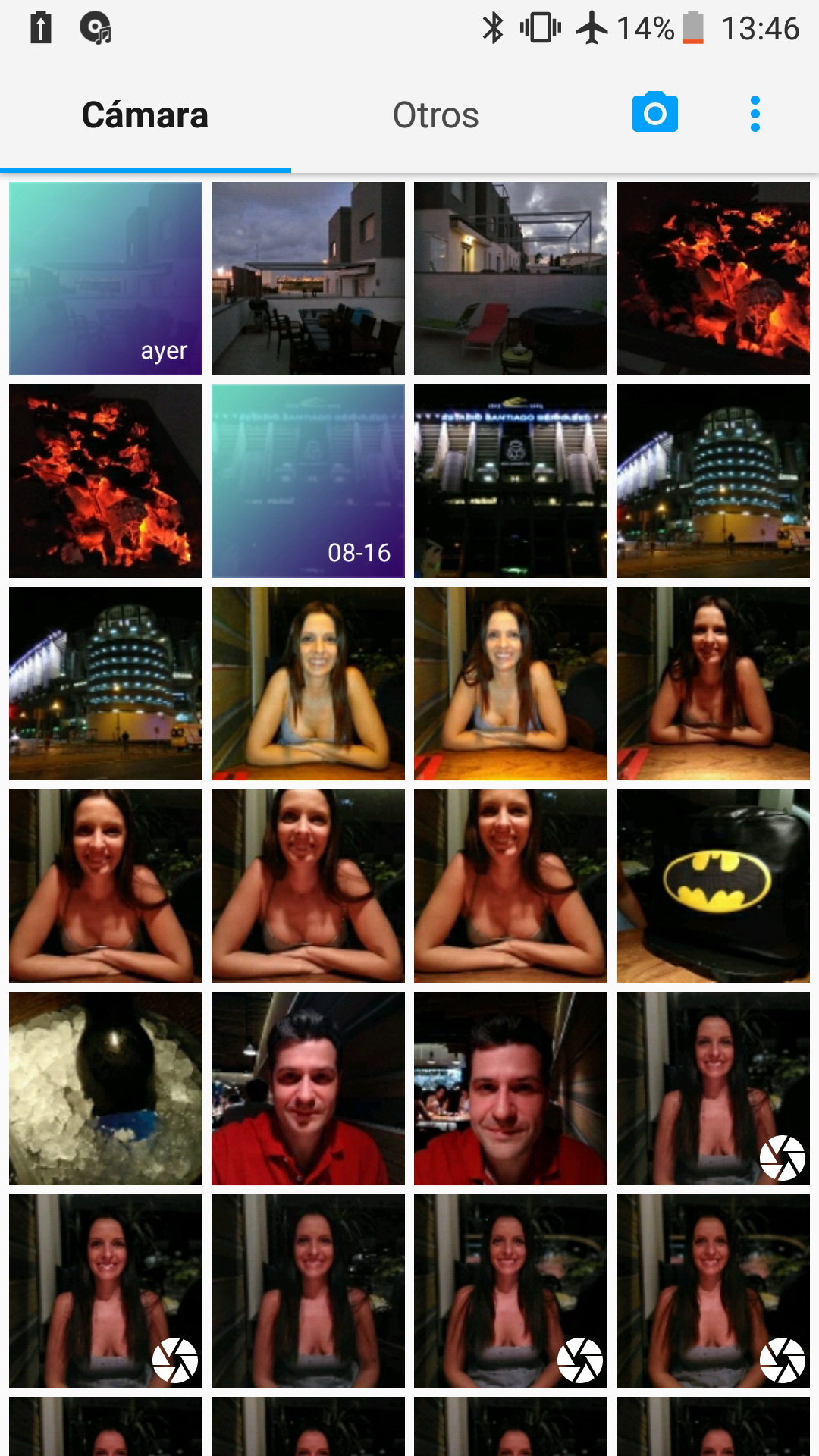Open the overflow menu

[x=755, y=114]
